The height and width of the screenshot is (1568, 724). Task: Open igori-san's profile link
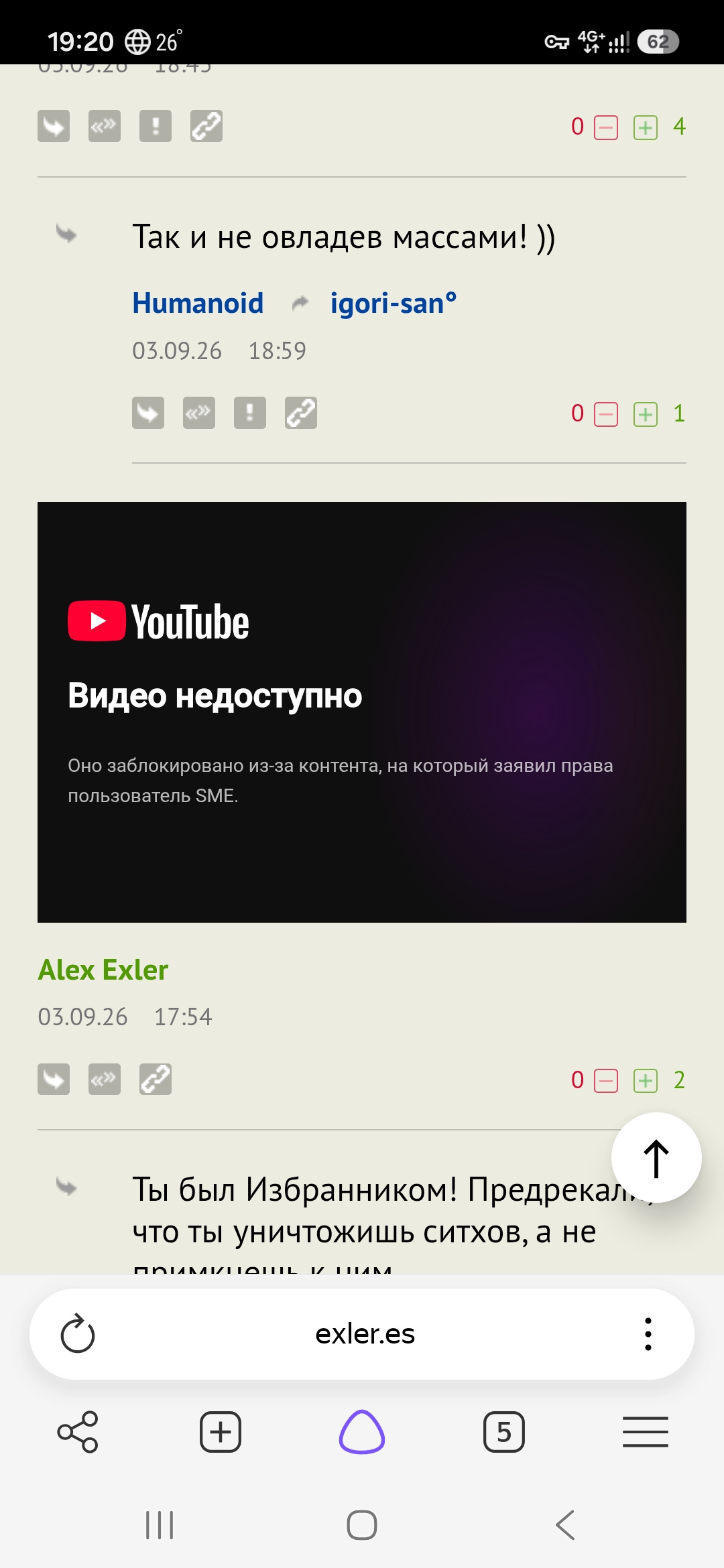point(394,304)
